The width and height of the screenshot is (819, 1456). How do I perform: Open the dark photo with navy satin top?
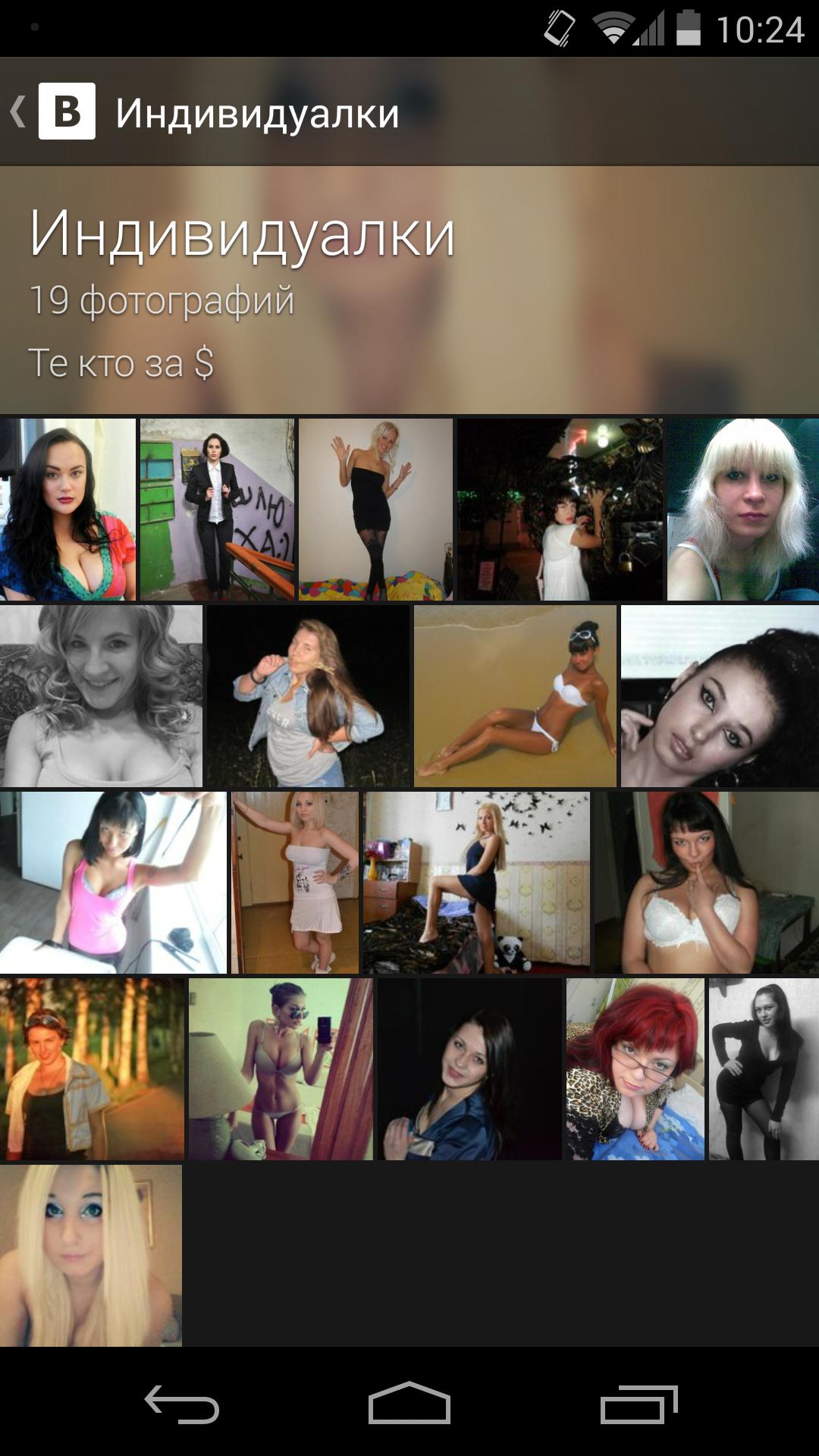pyautogui.click(x=469, y=1069)
